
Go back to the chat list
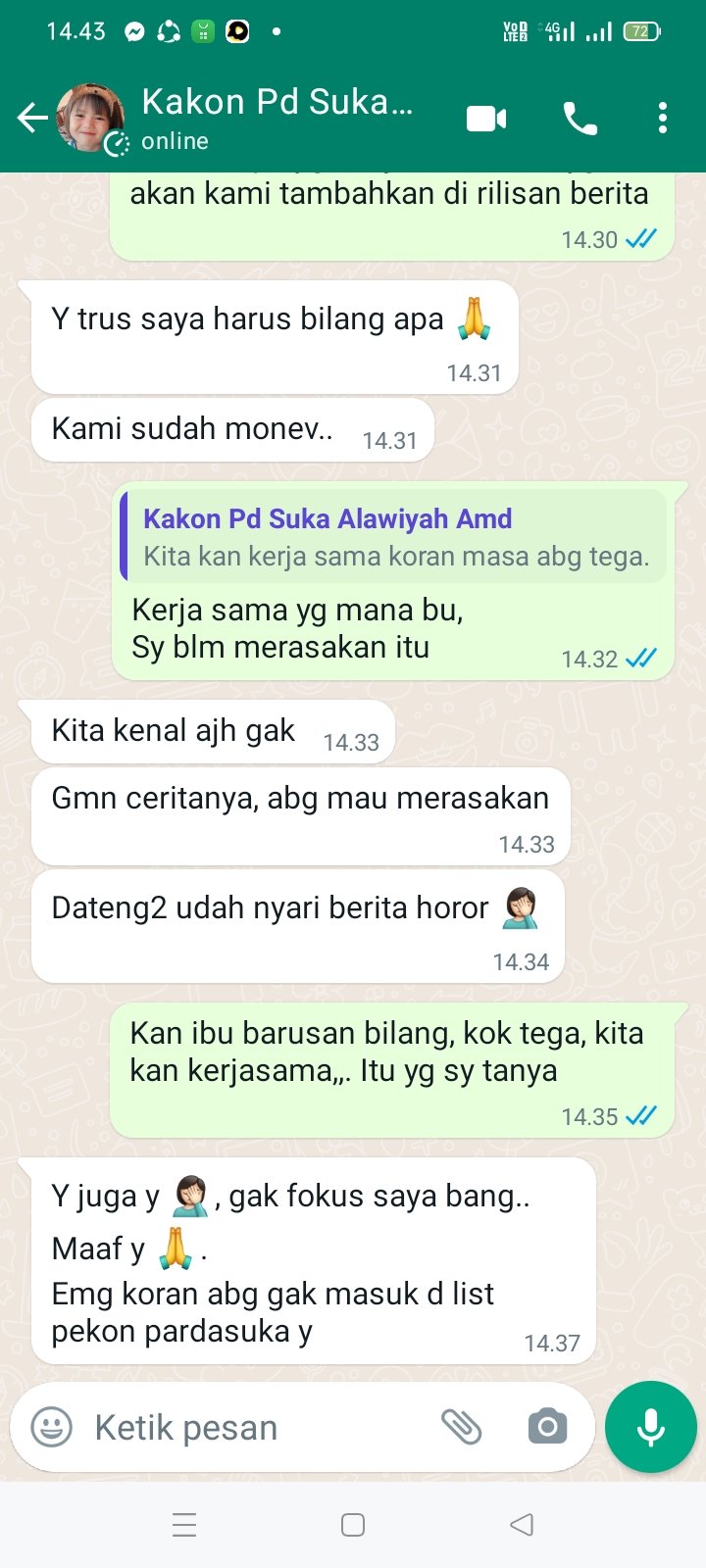pyautogui.click(x=31, y=119)
